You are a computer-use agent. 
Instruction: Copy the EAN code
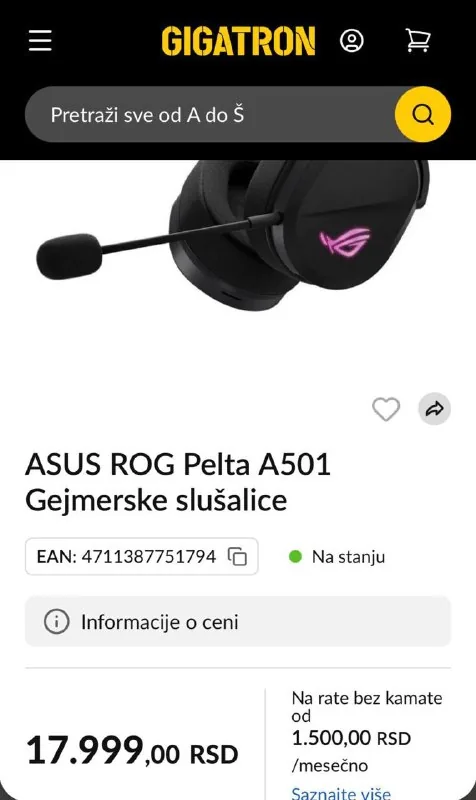[237, 556]
